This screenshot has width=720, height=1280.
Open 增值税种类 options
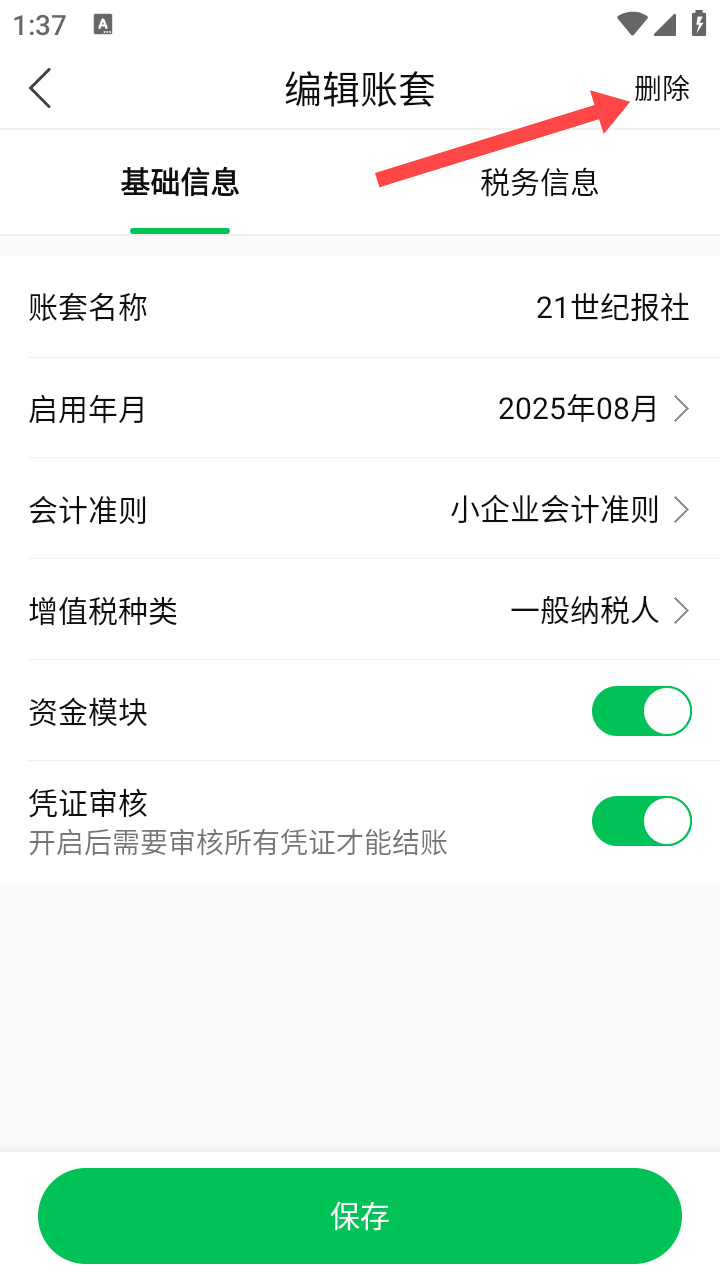[x=598, y=611]
